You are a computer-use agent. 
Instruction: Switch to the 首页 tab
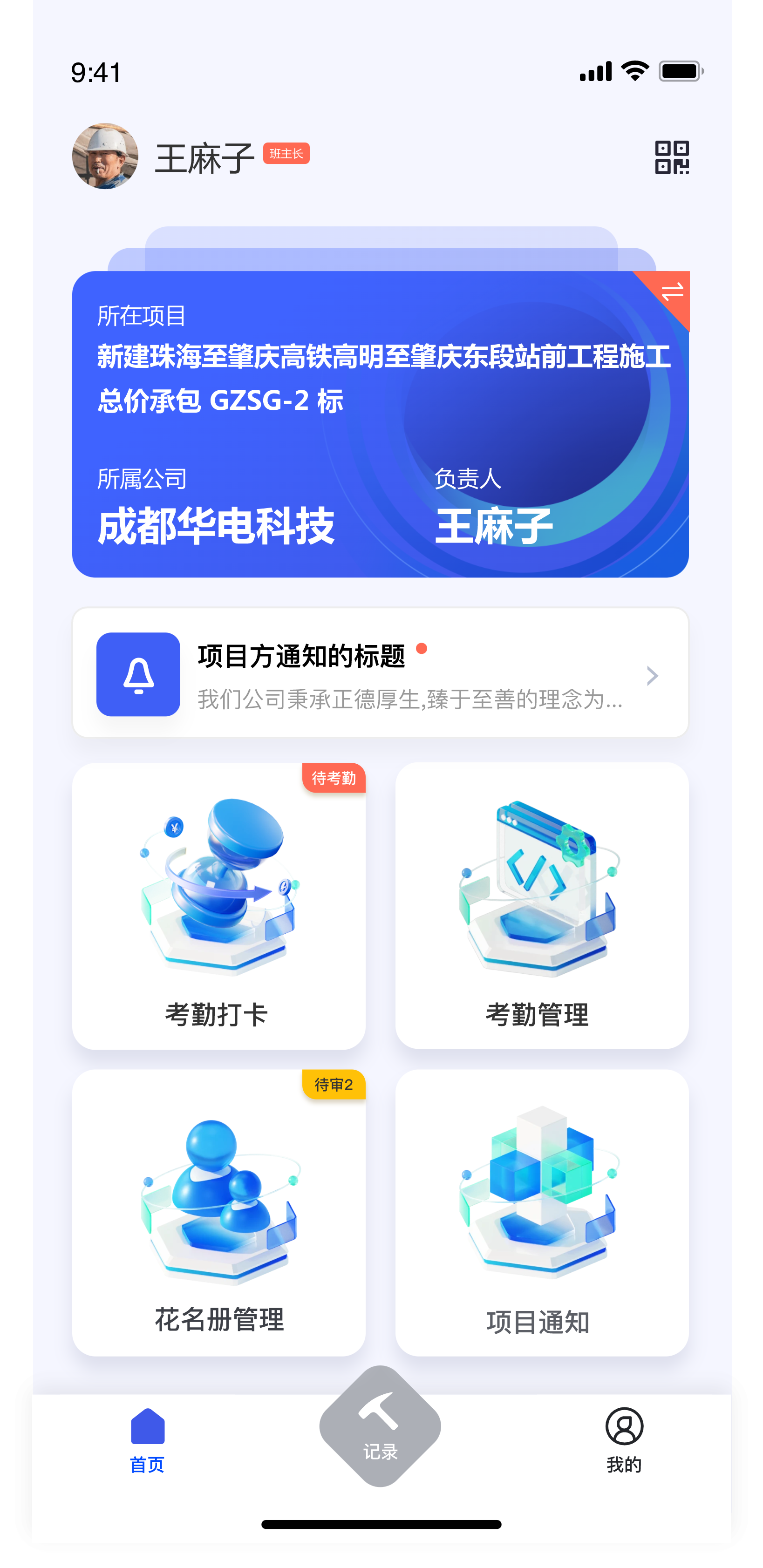click(147, 1440)
